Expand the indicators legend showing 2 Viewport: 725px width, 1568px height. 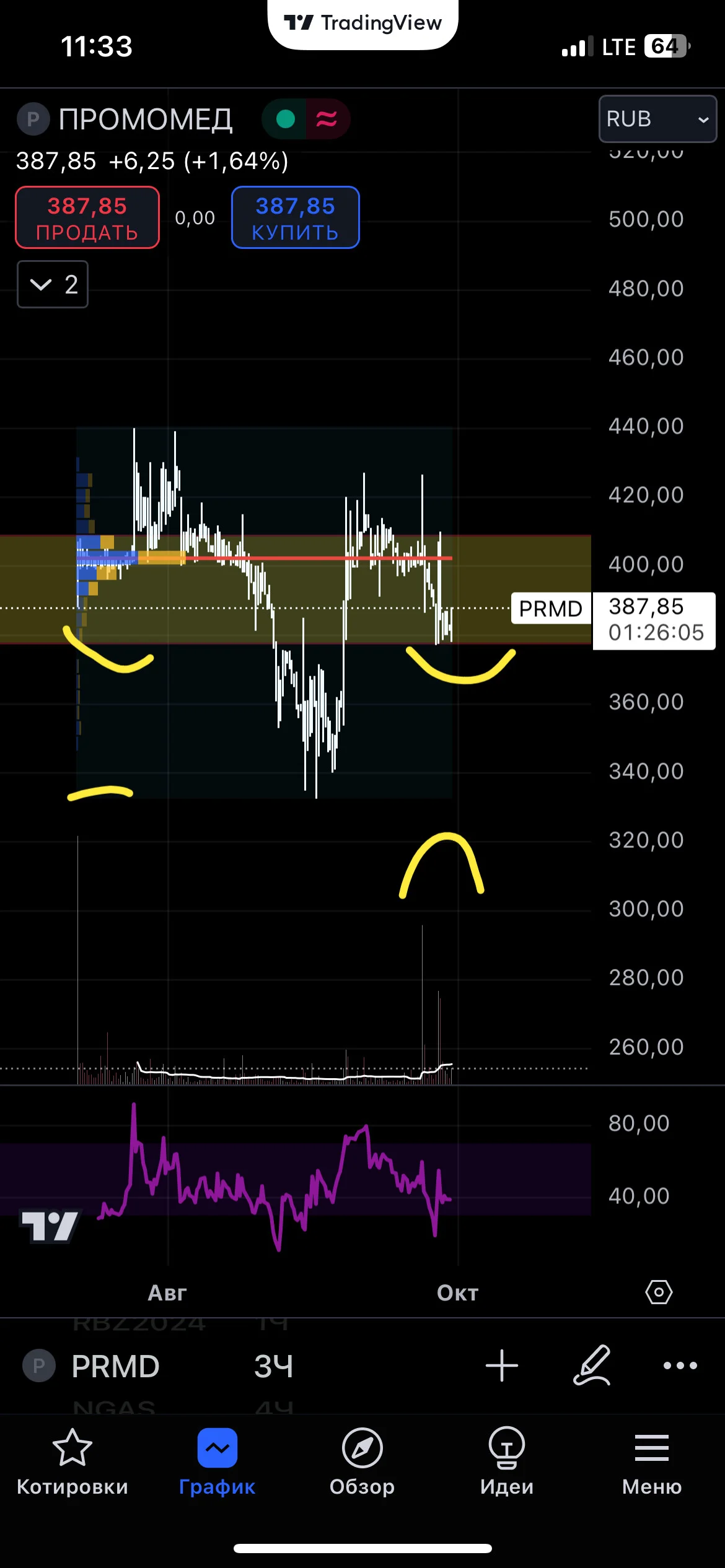pyautogui.click(x=53, y=284)
